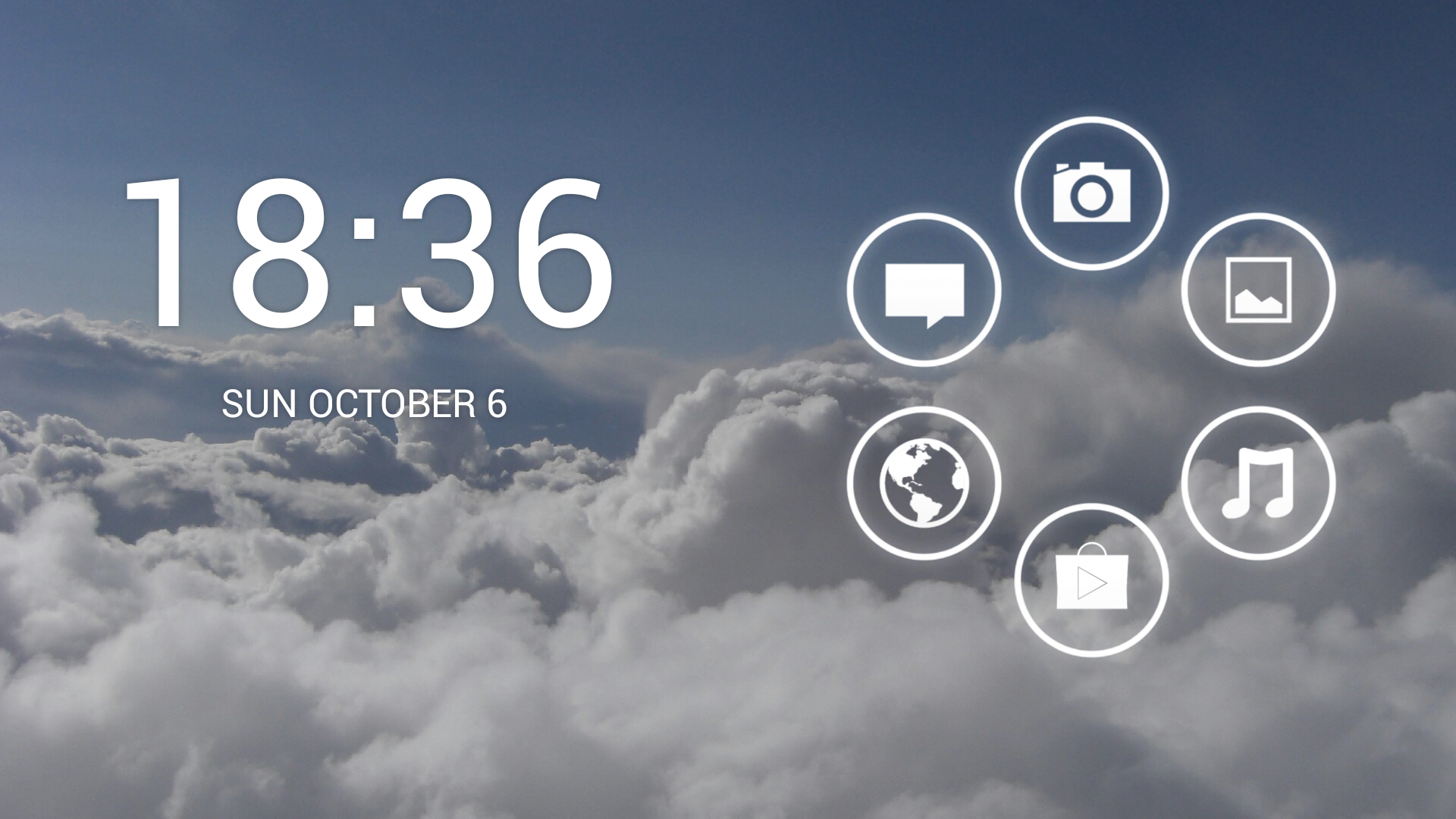Tap the 18:36 clock widget
Screen dimensions: 1456x819
click(368, 252)
